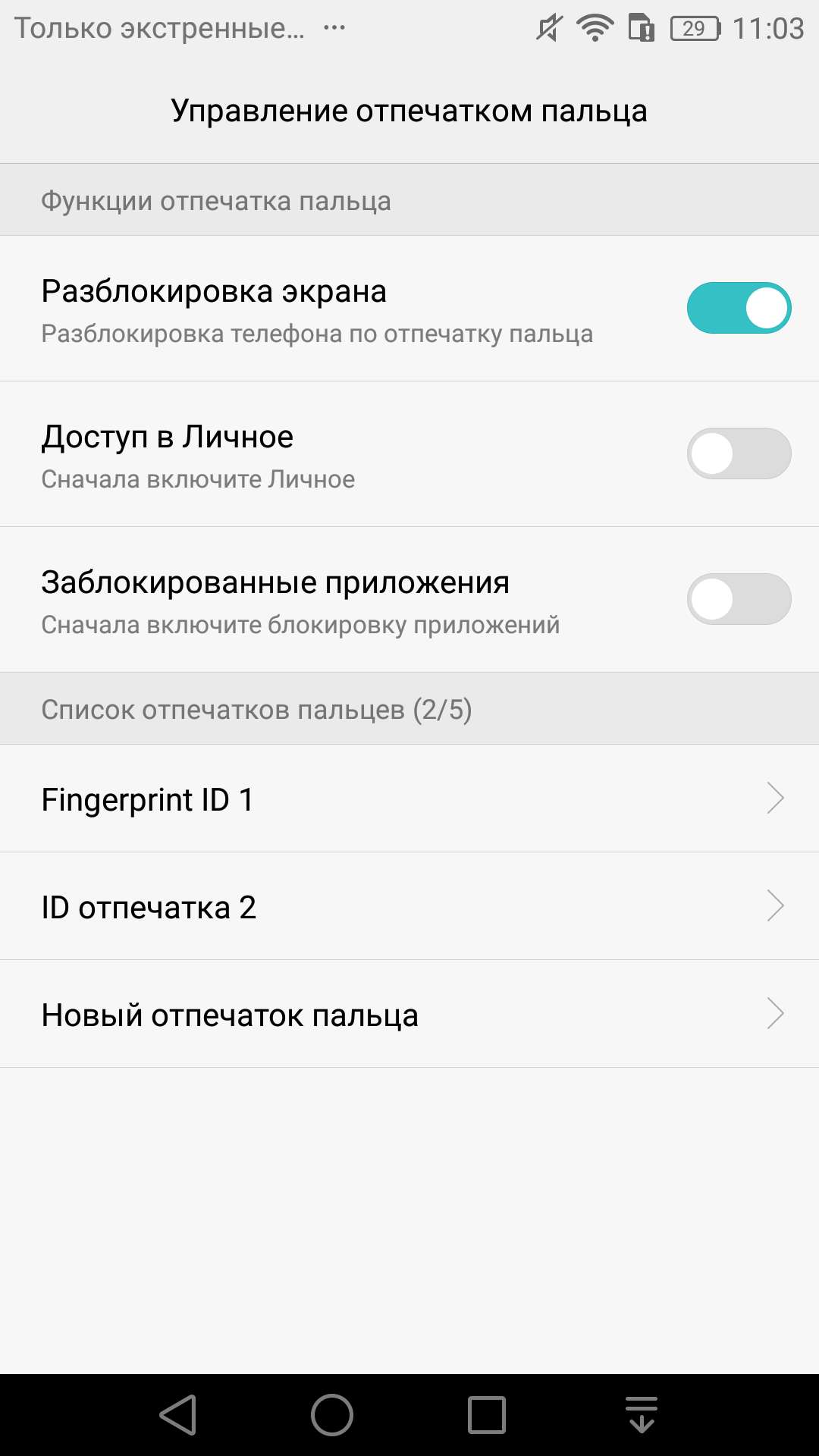Disable the Разблокировка экрана switch
Viewport: 819px width, 1456px height.
(739, 308)
